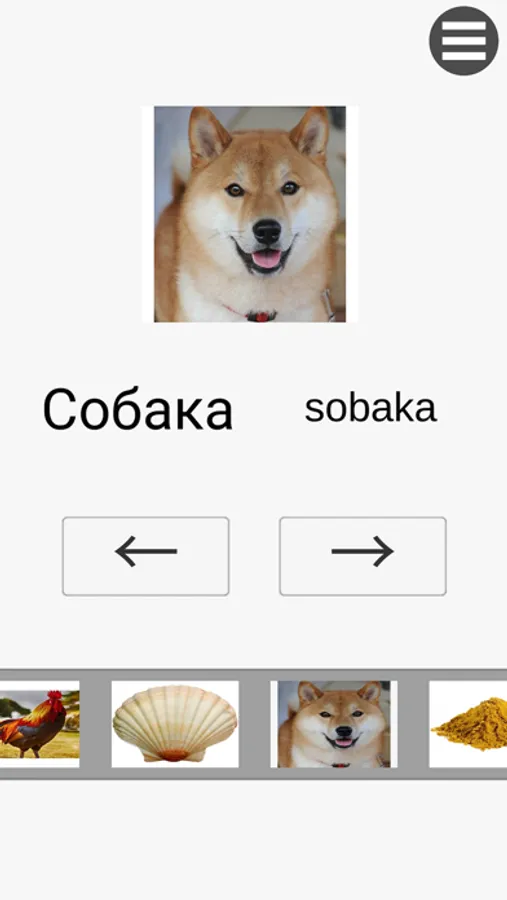Viewport: 507px width, 900px height.
Task: Advance to the next word with right arrow
Action: pyautogui.click(x=363, y=556)
